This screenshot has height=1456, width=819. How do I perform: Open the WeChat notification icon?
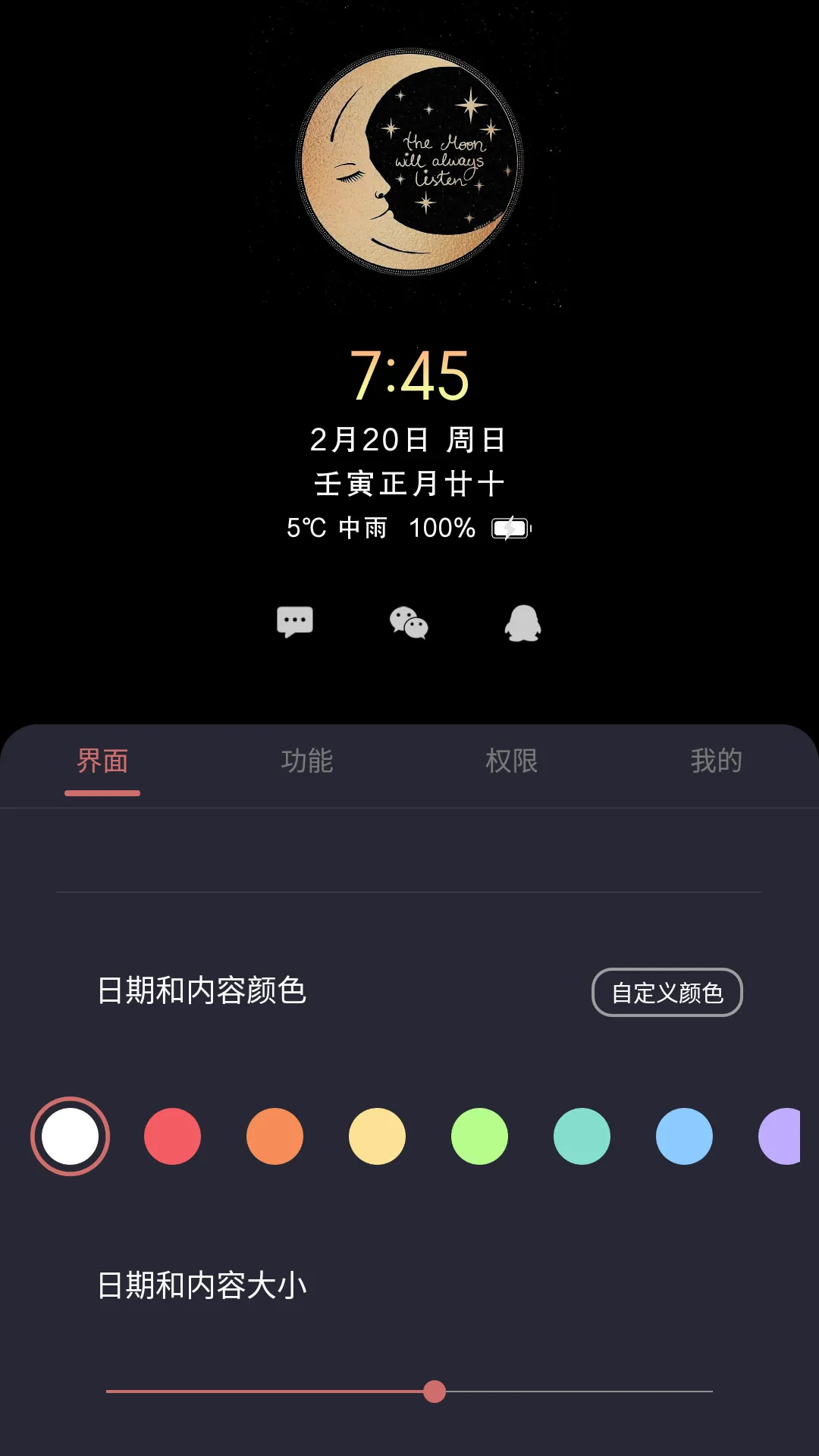[x=409, y=623]
